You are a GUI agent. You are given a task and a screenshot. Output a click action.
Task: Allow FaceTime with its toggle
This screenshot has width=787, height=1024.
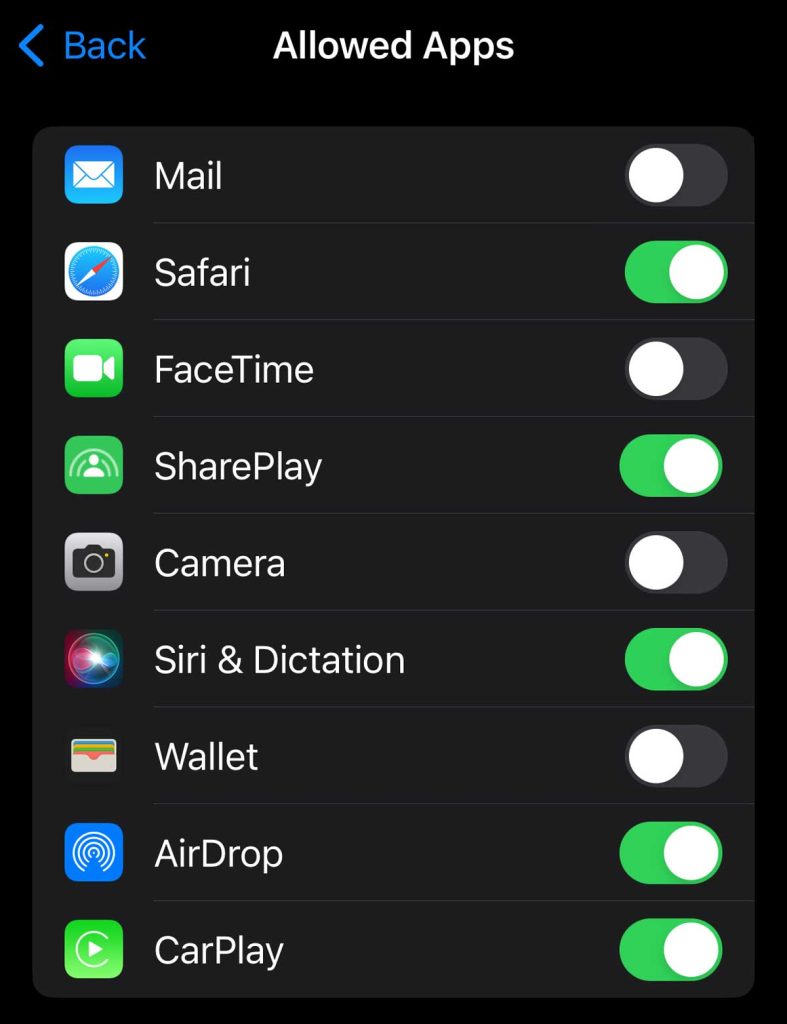tap(675, 369)
